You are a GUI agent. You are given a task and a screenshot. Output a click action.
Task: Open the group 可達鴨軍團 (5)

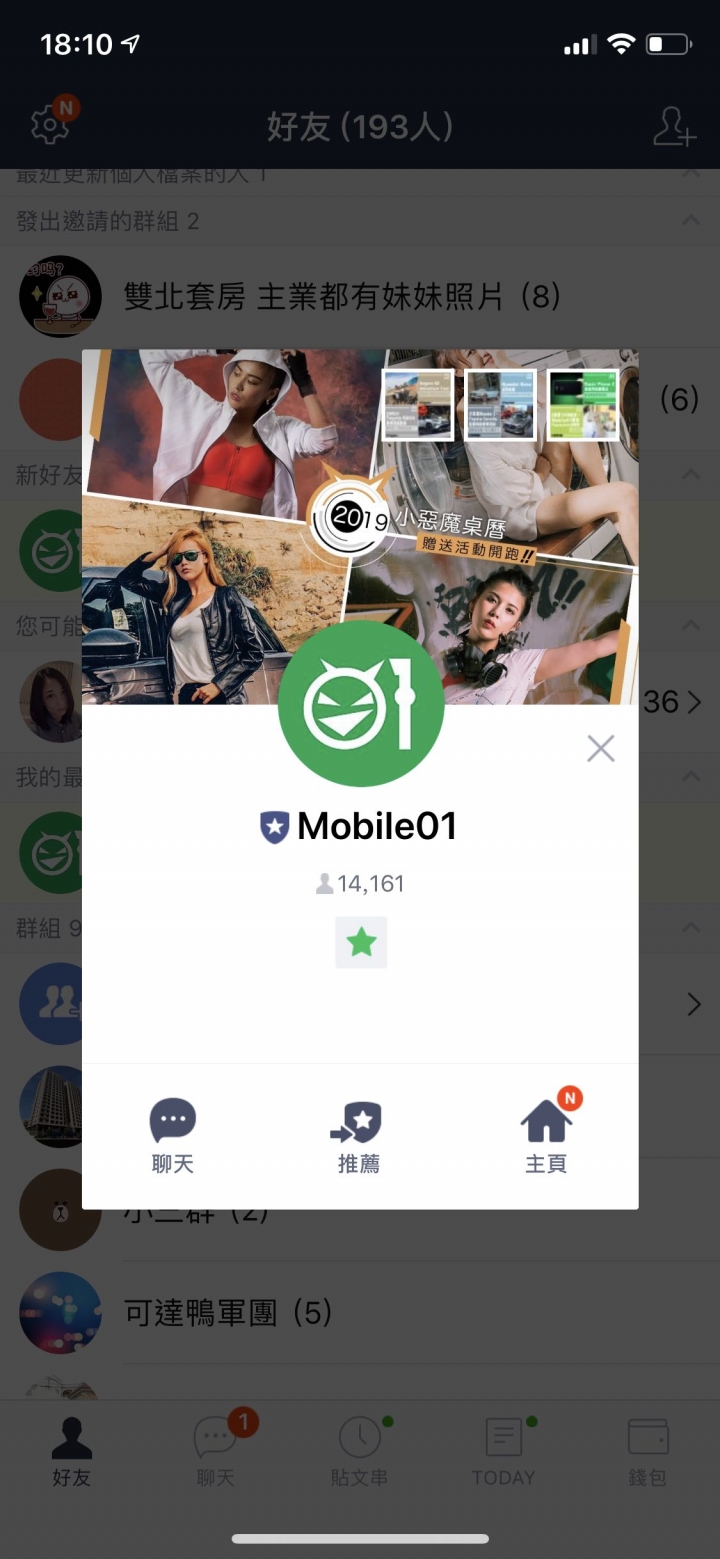click(228, 1312)
